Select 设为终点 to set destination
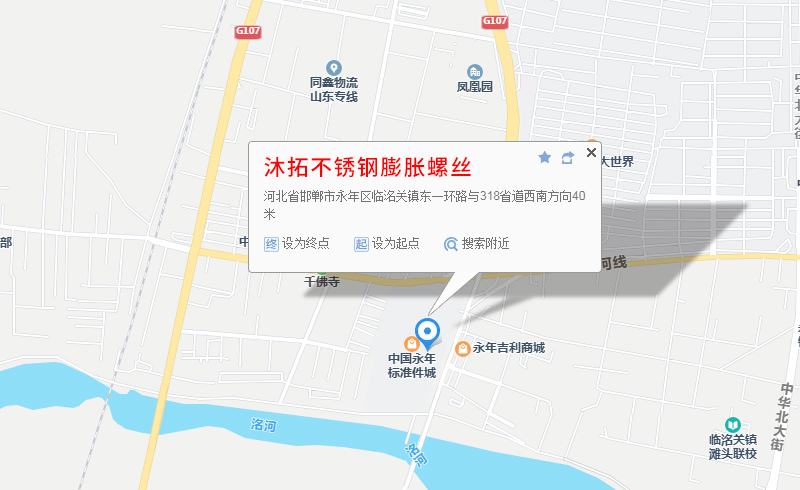800x490 pixels. point(296,243)
